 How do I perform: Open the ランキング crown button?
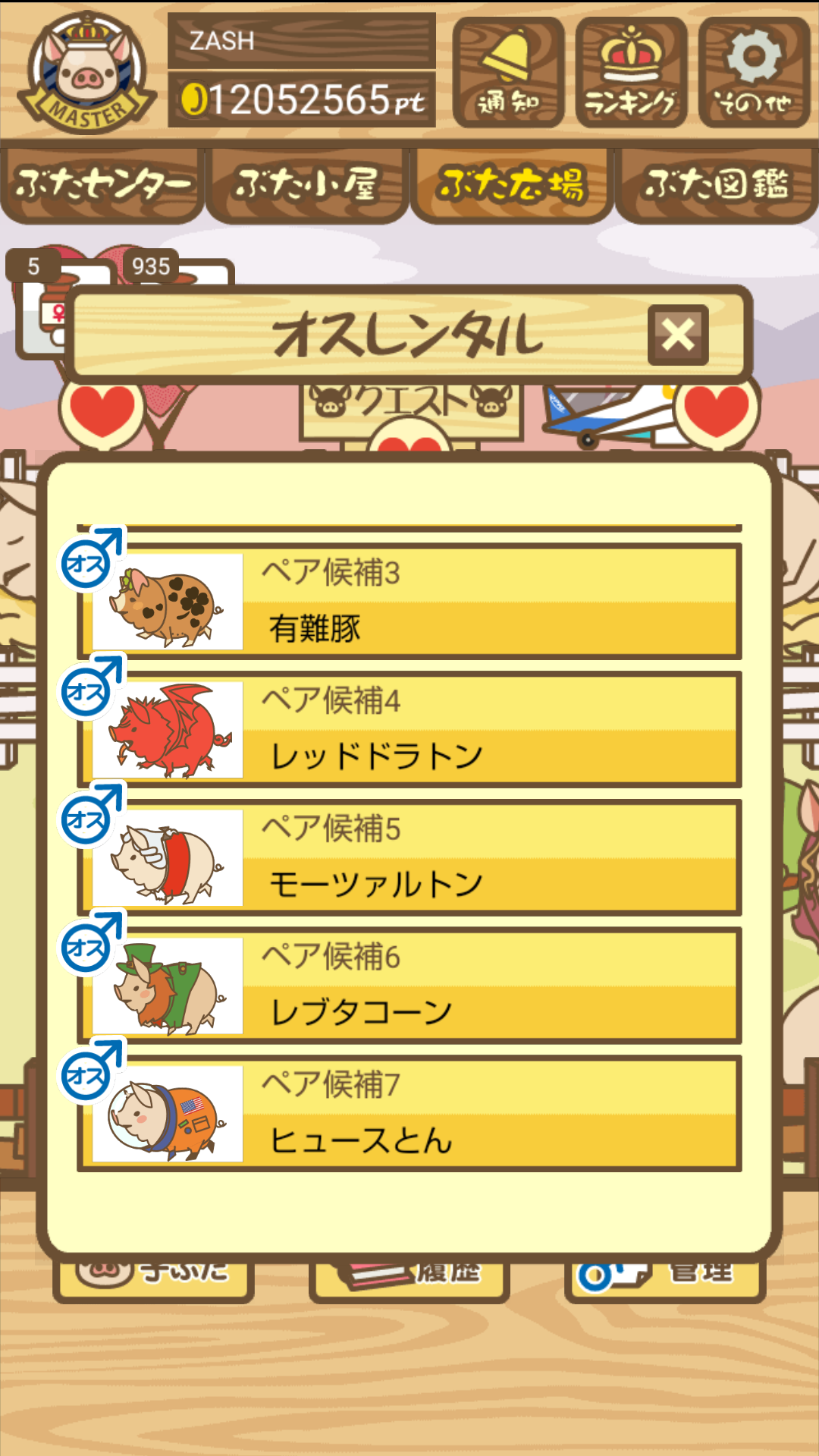(x=631, y=73)
